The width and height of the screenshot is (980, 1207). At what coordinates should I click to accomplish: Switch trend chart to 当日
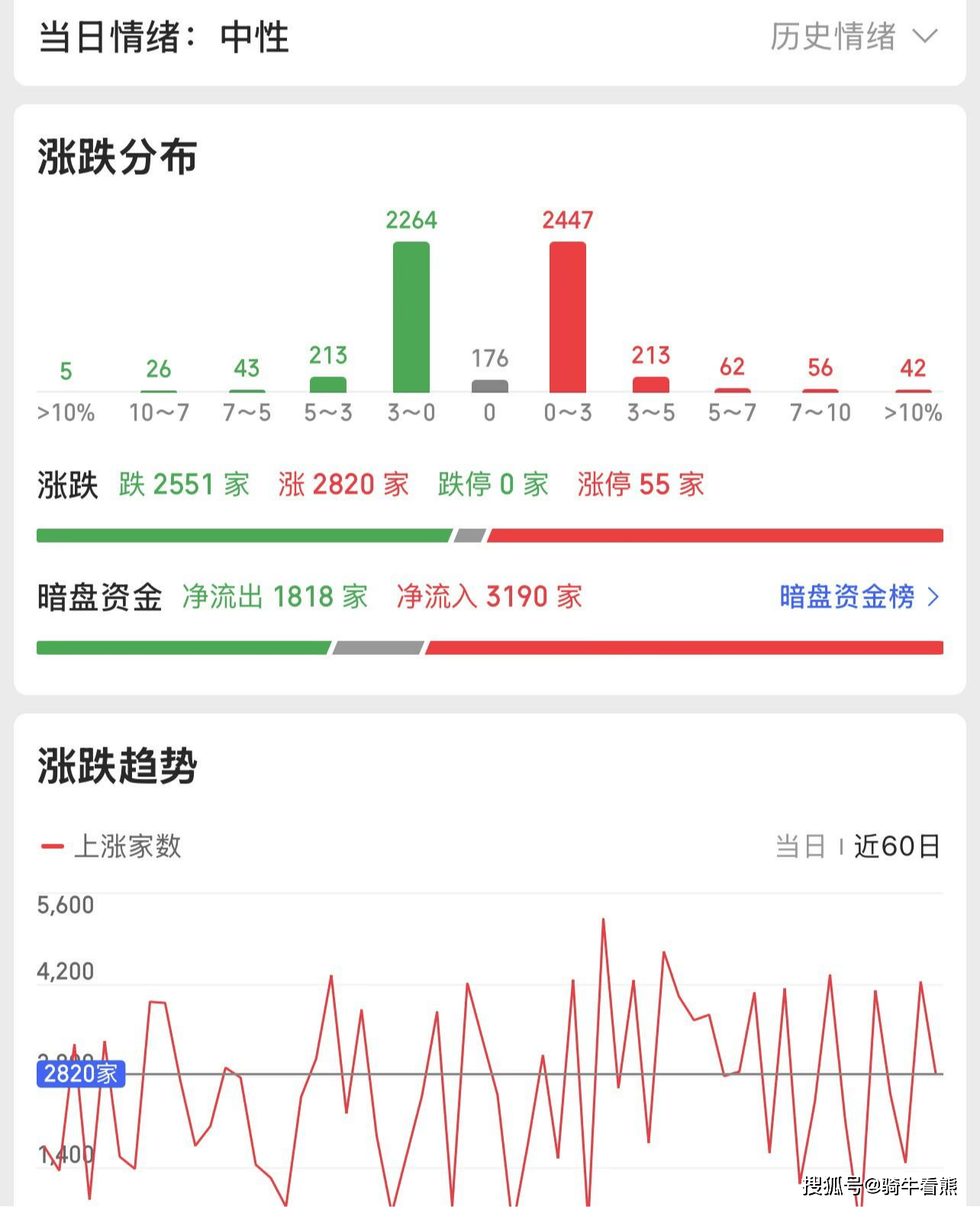800,846
